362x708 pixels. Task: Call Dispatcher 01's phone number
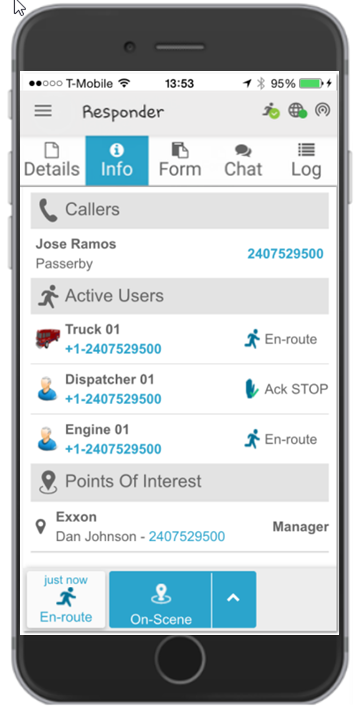(113, 399)
